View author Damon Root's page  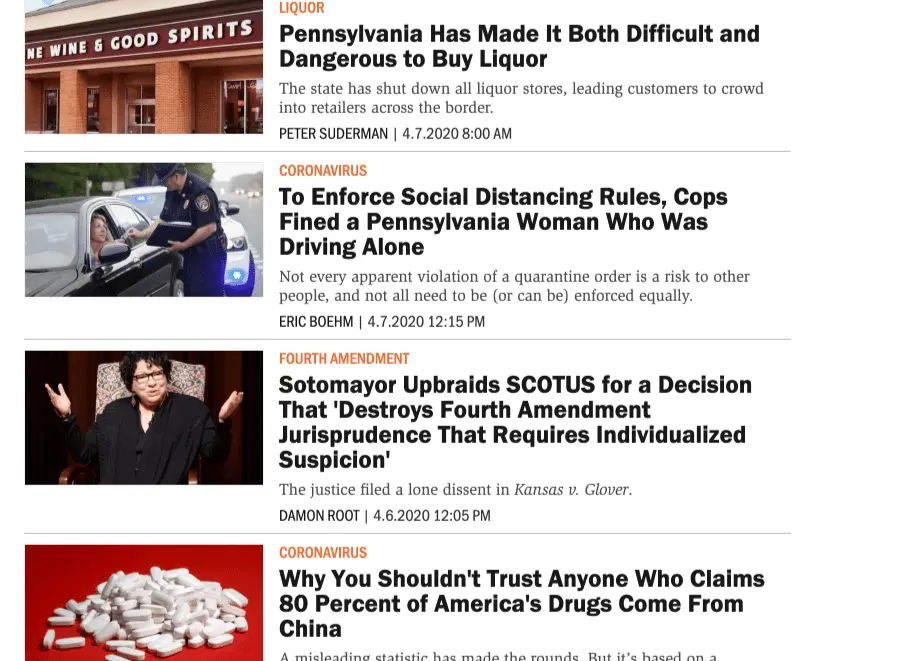(x=319, y=516)
